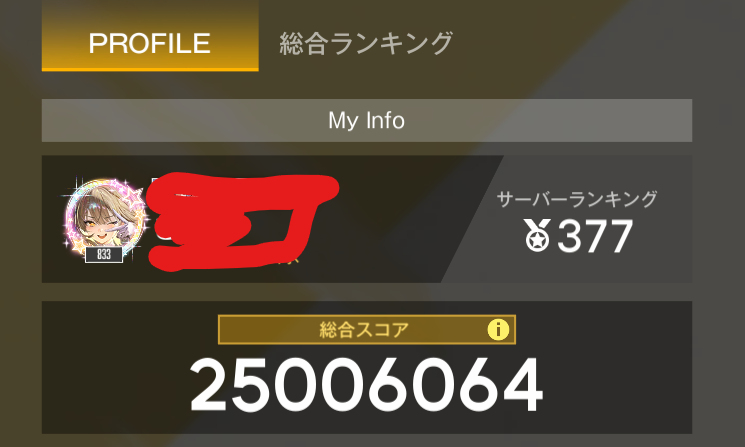Switch to the 総合ランキング tab
745x447 pixels.
pos(366,43)
